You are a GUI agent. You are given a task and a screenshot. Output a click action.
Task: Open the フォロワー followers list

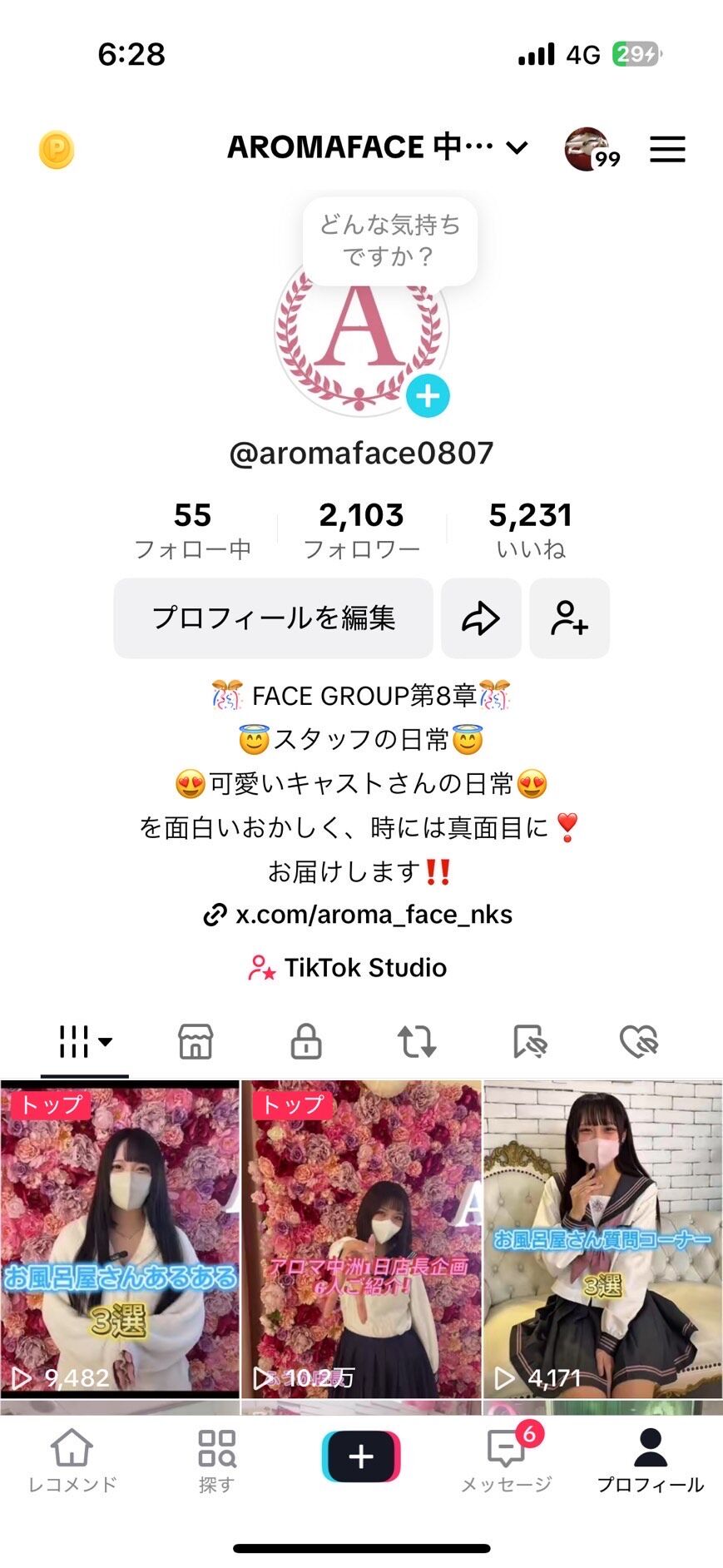tap(361, 530)
